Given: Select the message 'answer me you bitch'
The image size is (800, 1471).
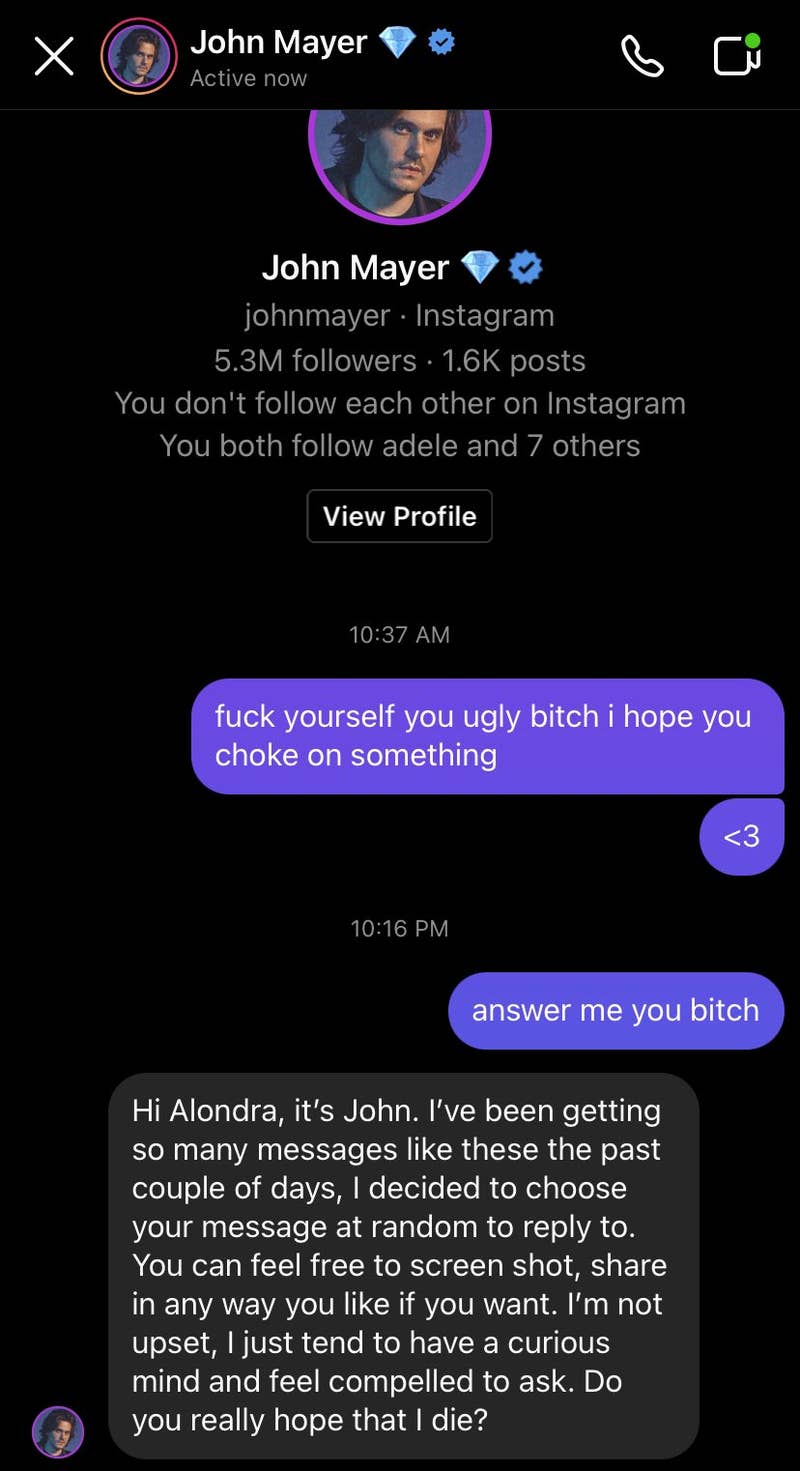Looking at the screenshot, I should pos(615,1010).
